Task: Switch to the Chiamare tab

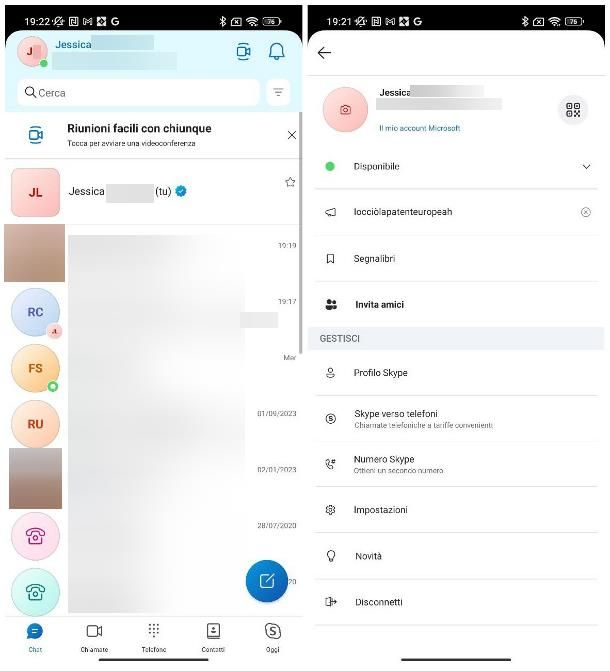Action: [94, 636]
